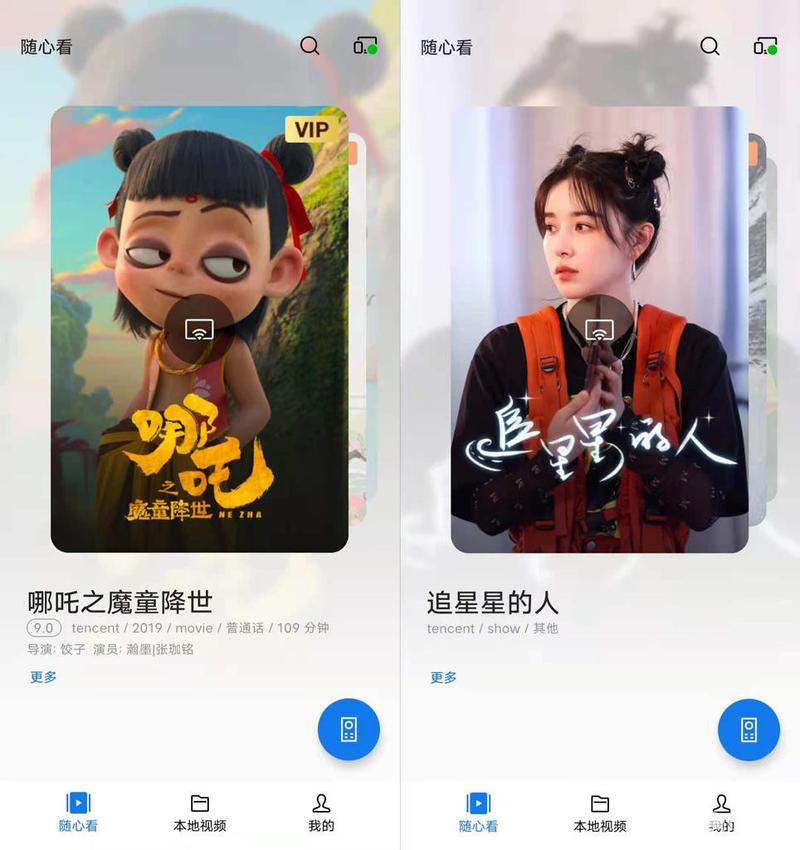Open device connection icon on 哪吒之魔童降世 screen
Image resolution: width=800 pixels, height=850 pixels.
(x=365, y=46)
